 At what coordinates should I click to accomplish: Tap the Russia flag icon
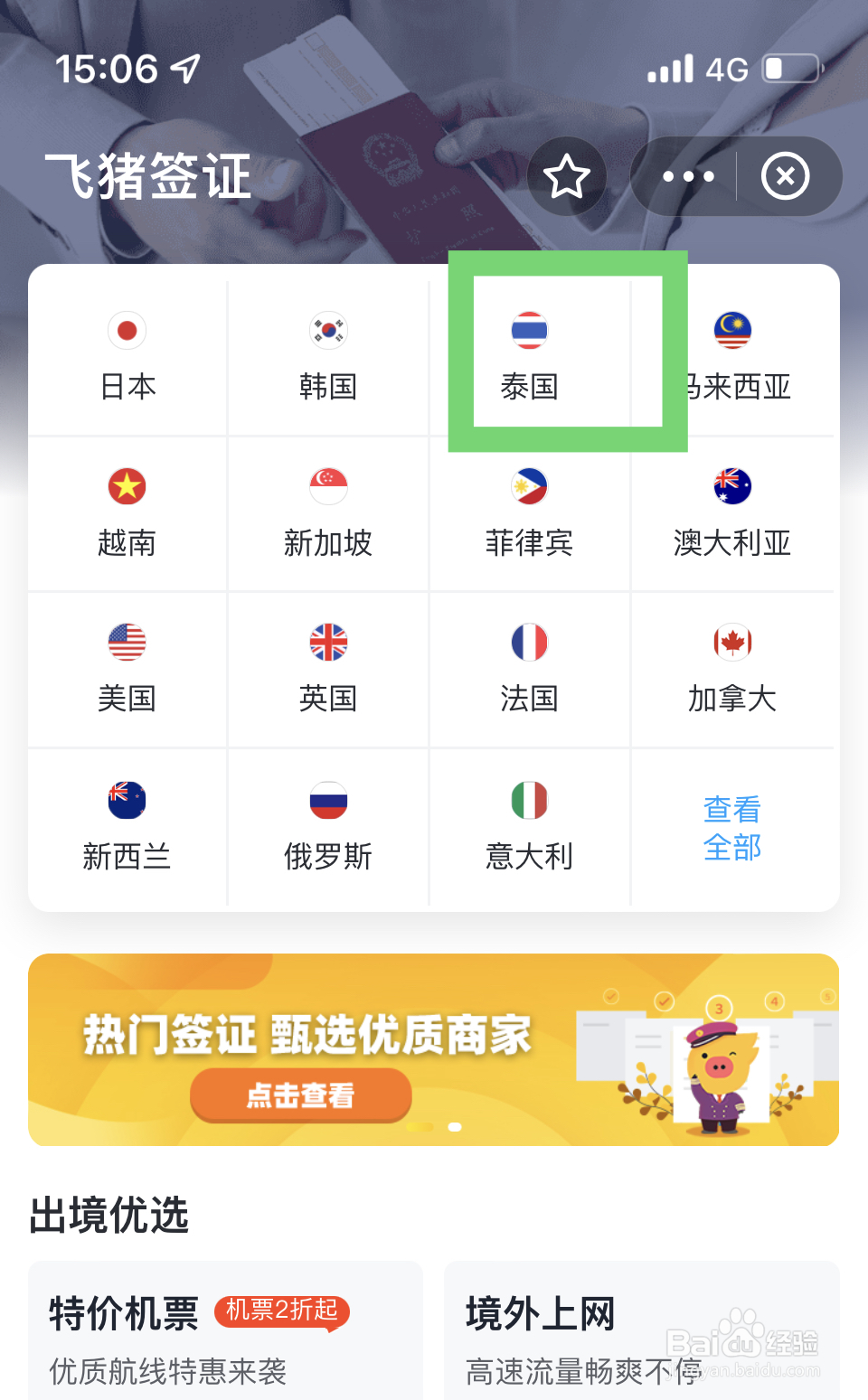[x=327, y=801]
